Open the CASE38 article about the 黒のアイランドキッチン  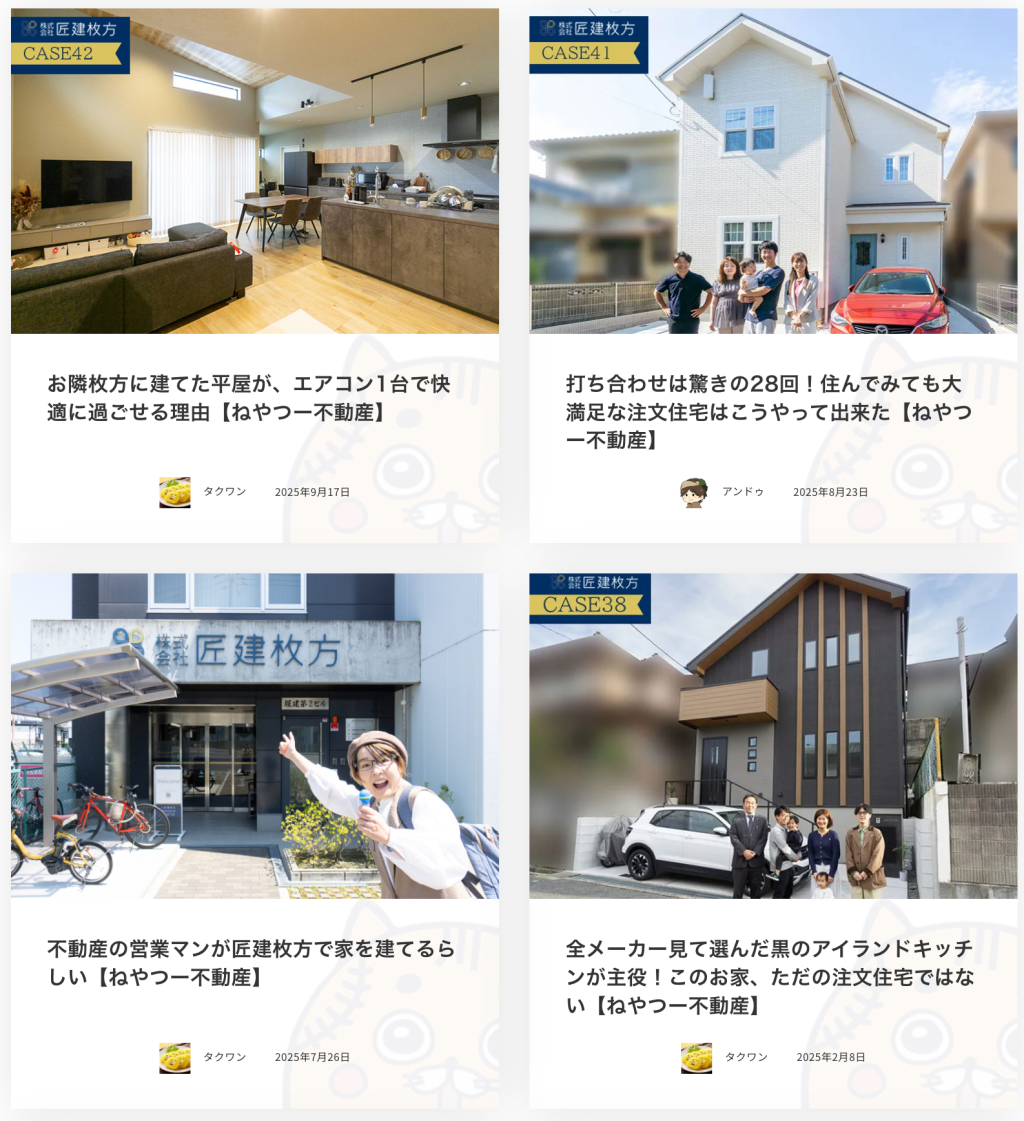click(x=769, y=976)
